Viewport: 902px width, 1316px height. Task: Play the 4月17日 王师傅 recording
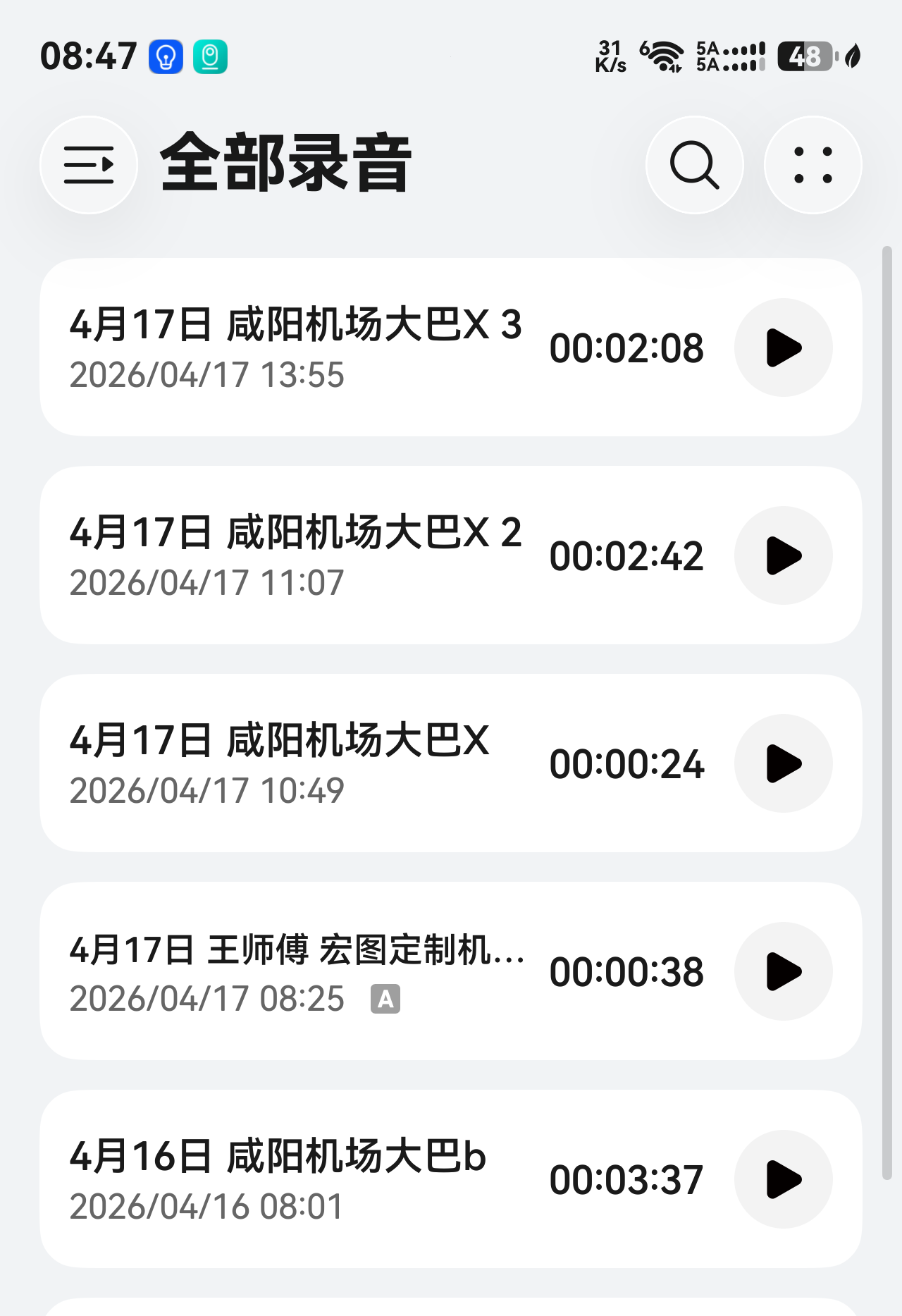coord(783,971)
